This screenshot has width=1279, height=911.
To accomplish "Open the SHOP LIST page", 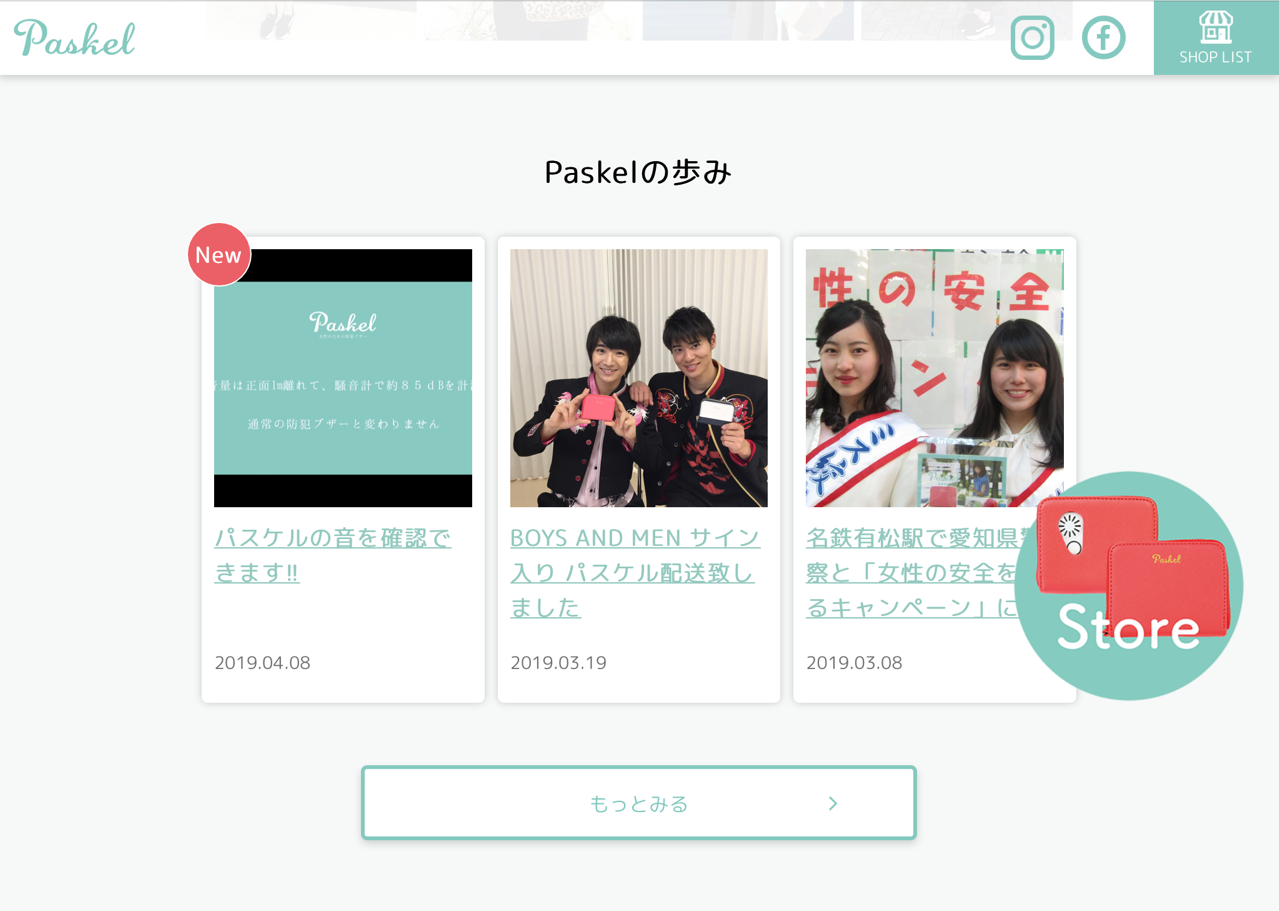I will (1215, 38).
